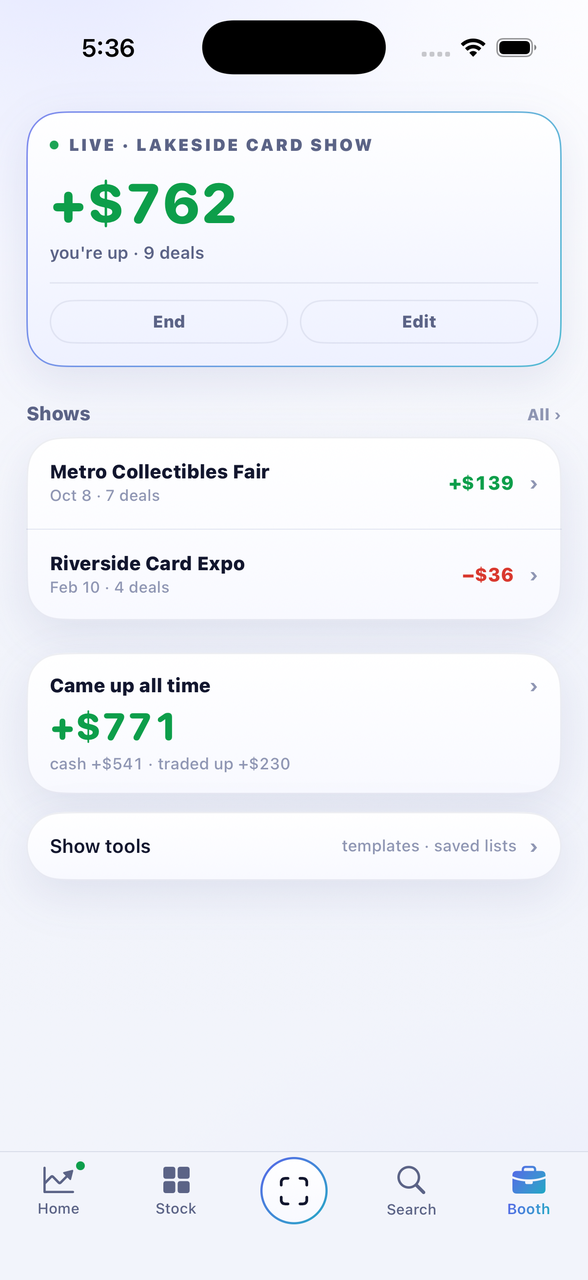Select the Booth tab
Viewport: 588px width, 1280px height.
point(528,1190)
